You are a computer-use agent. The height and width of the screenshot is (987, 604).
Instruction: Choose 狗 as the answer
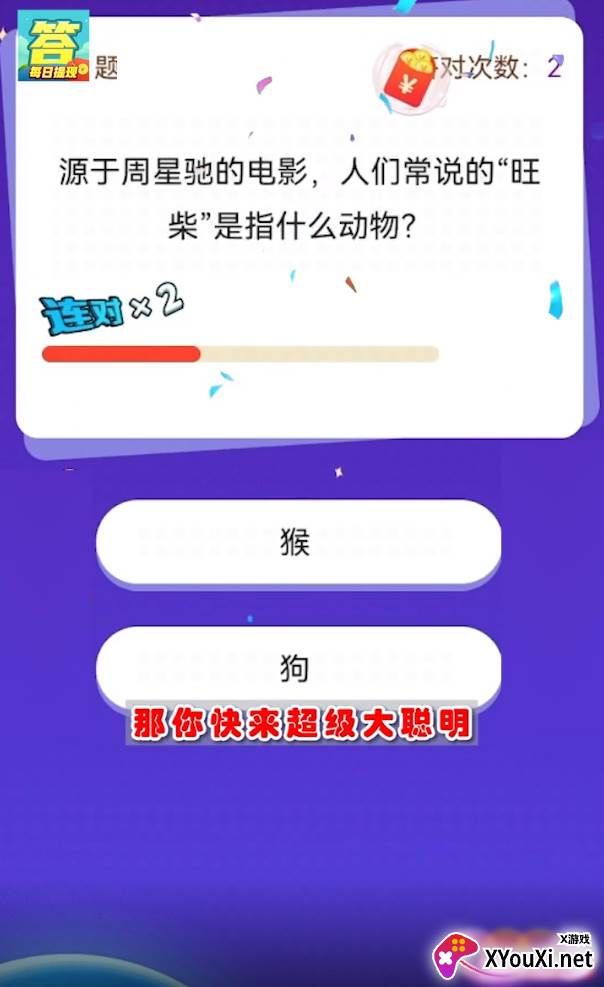click(x=298, y=666)
